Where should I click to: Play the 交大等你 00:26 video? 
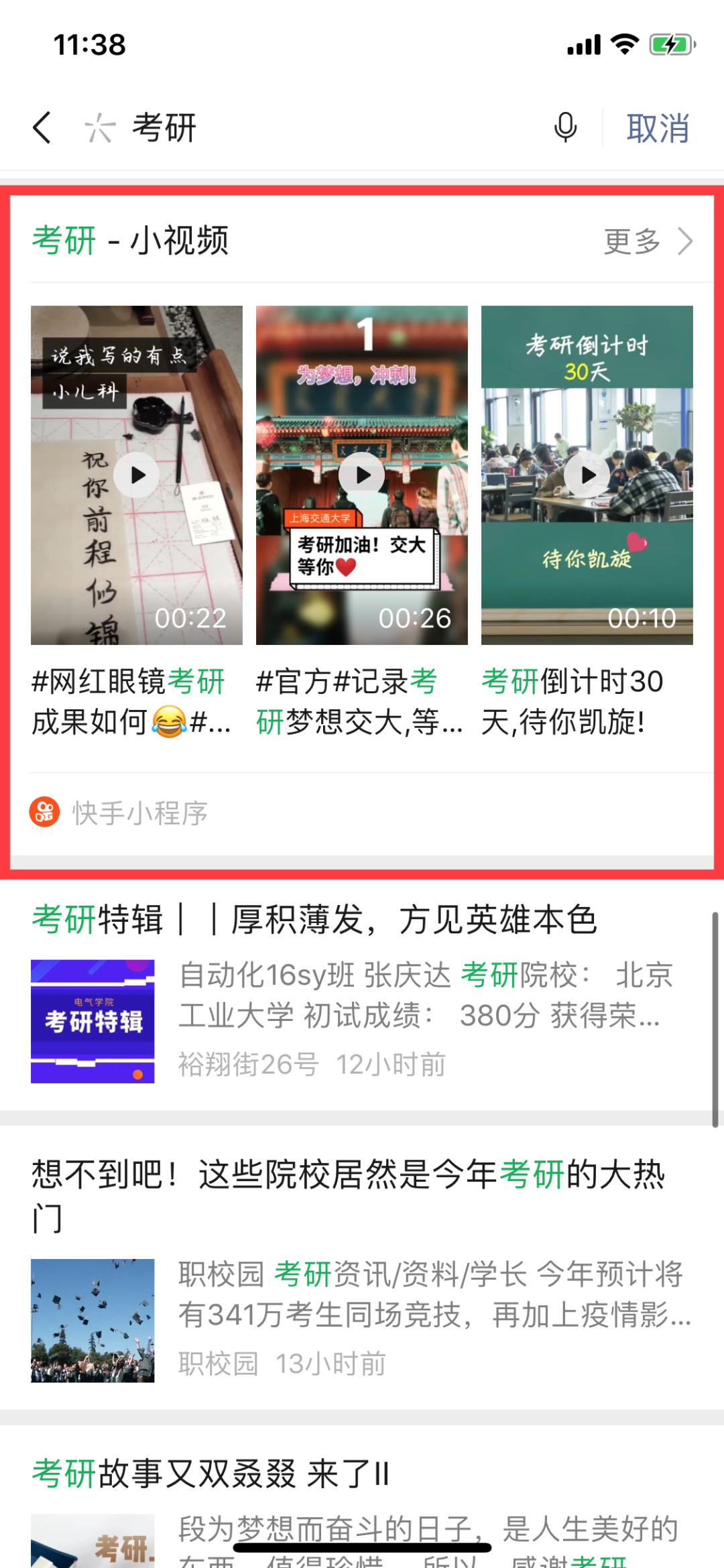coord(361,475)
